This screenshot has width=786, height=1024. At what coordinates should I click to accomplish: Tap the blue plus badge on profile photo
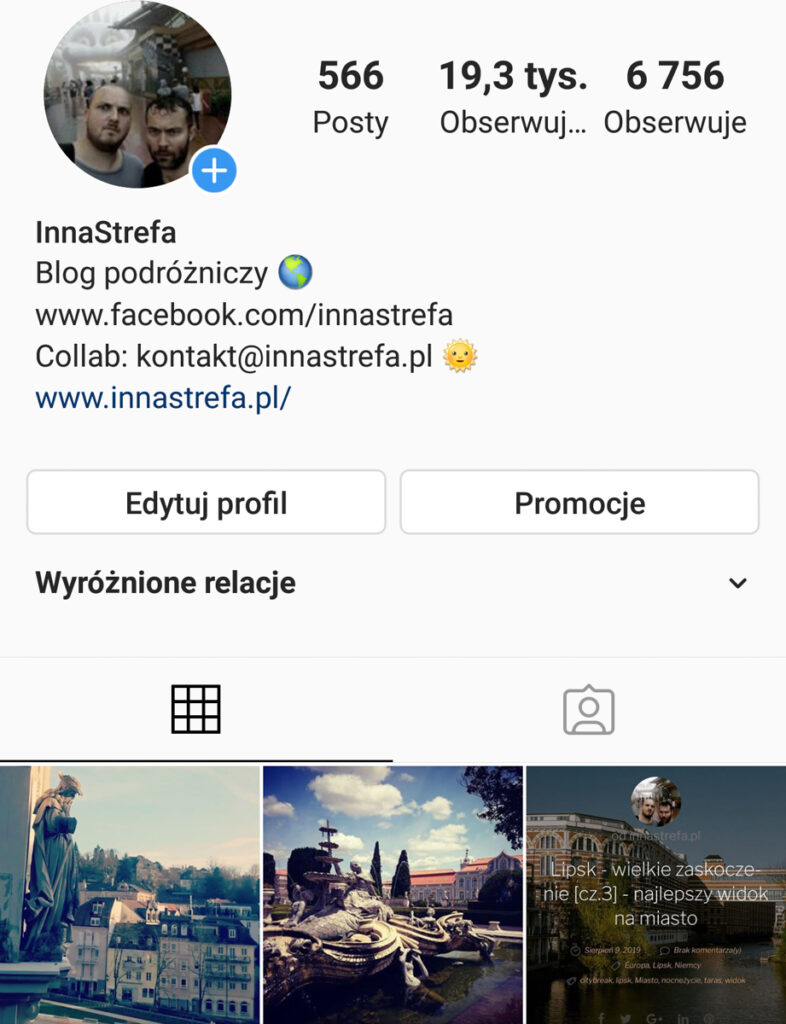click(x=213, y=172)
